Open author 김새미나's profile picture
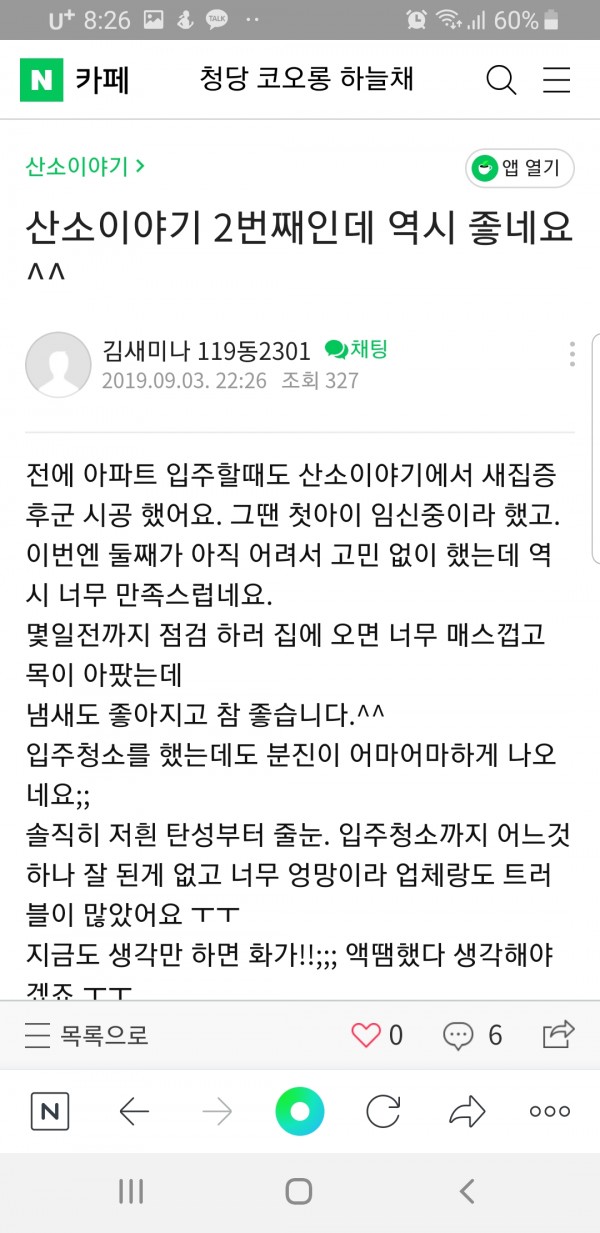Image resolution: width=600 pixels, height=1233 pixels. coord(58,365)
